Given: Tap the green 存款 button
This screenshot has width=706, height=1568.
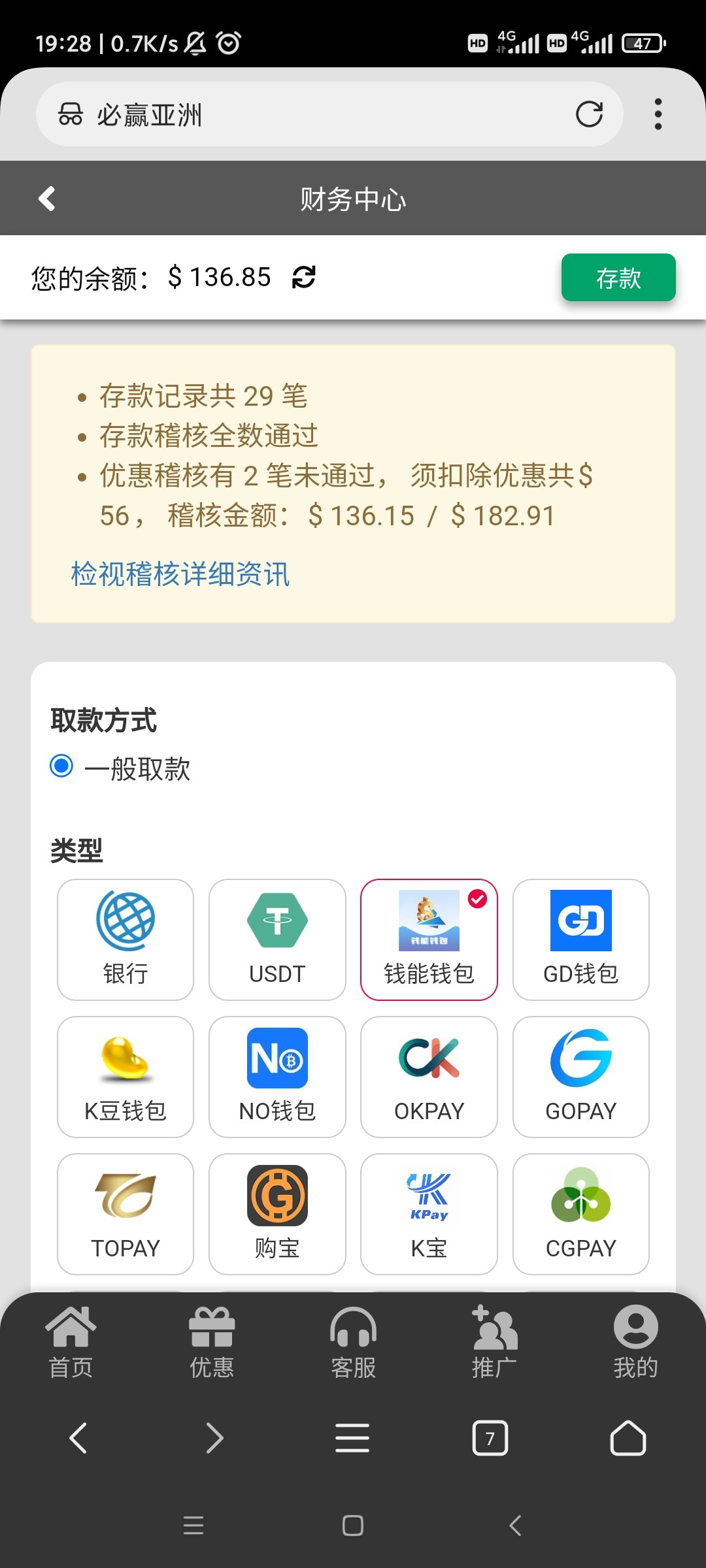Looking at the screenshot, I should (x=618, y=278).
